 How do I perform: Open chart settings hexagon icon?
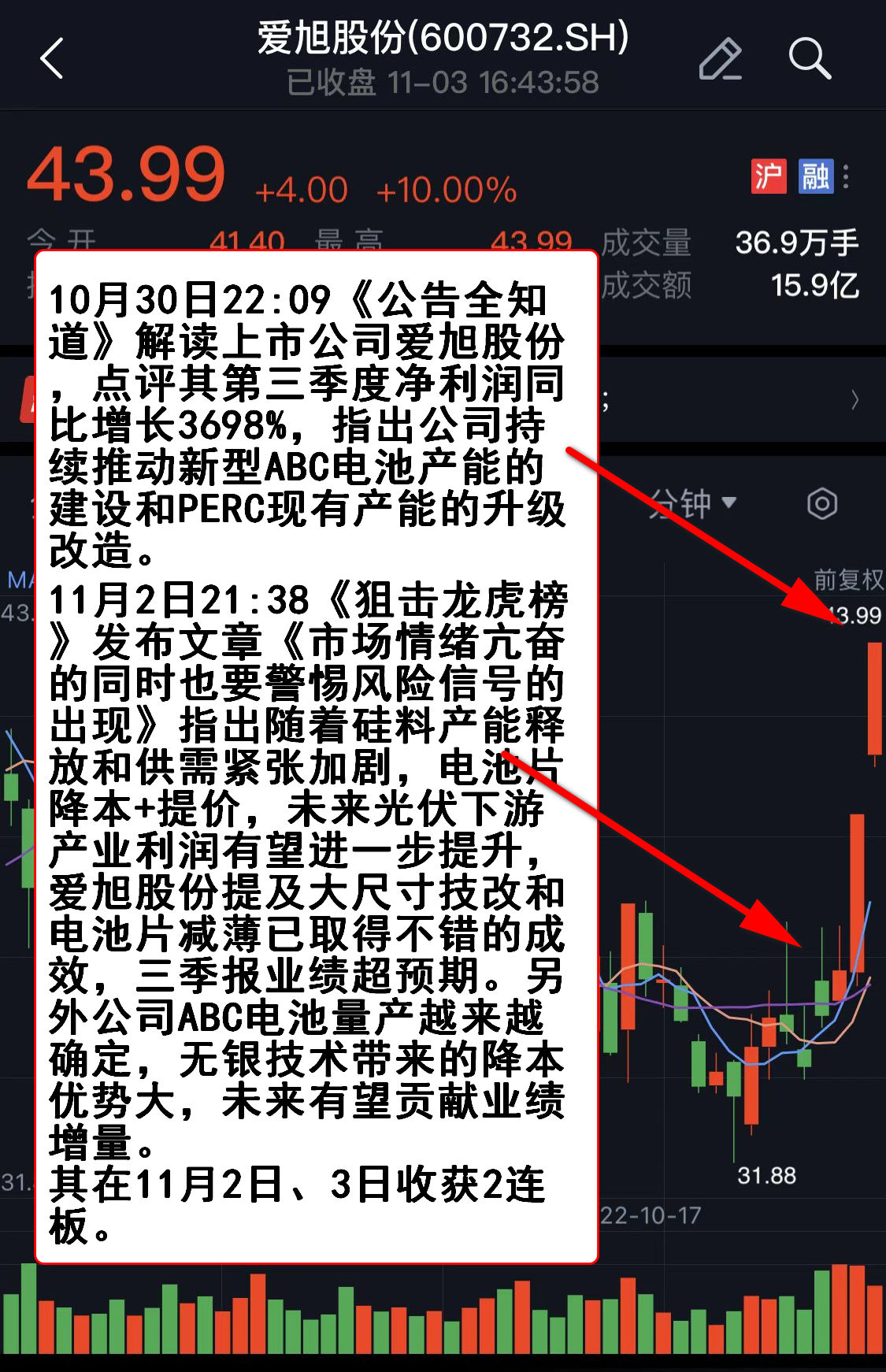(821, 503)
